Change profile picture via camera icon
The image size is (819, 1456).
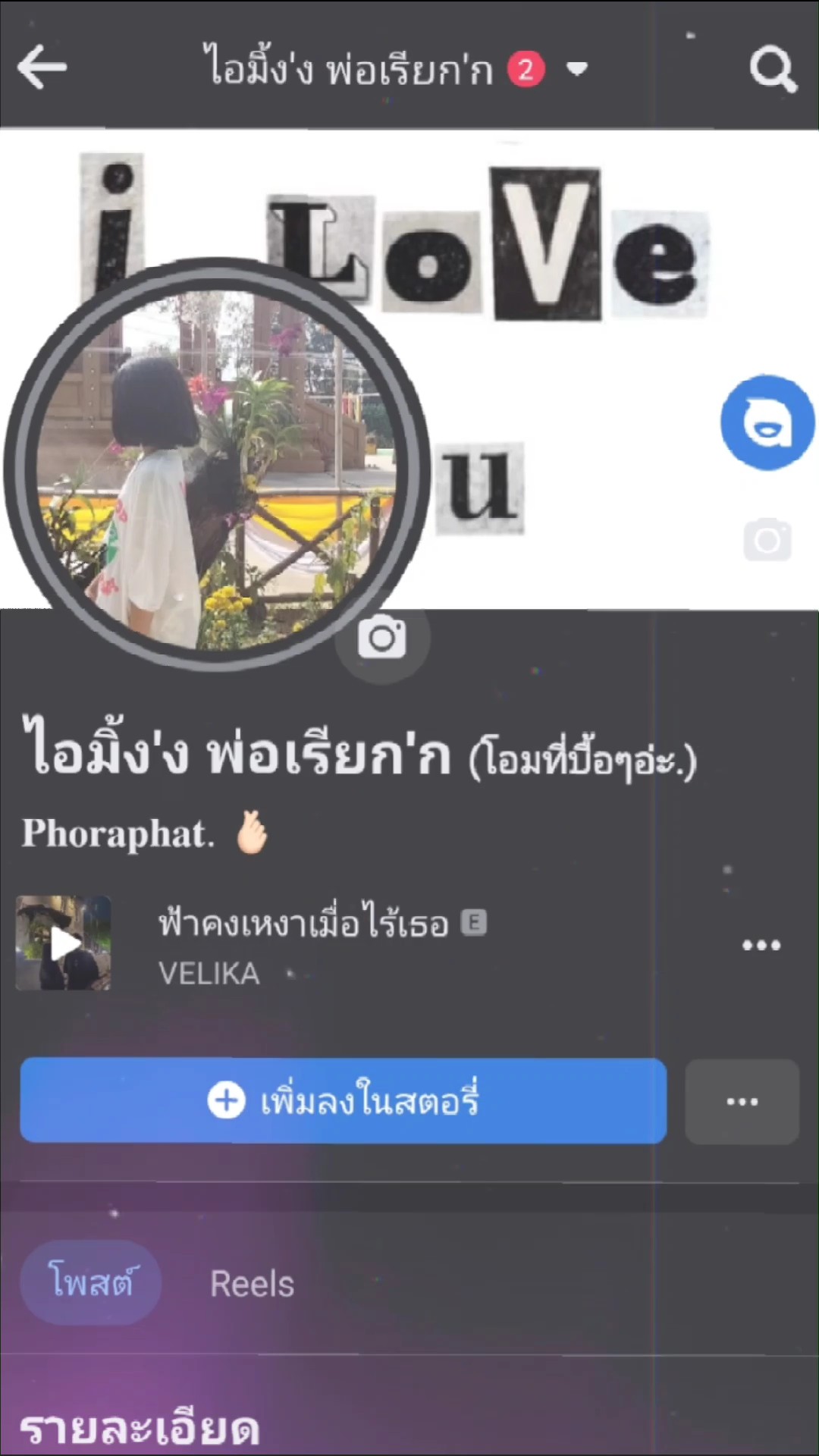coord(382,638)
